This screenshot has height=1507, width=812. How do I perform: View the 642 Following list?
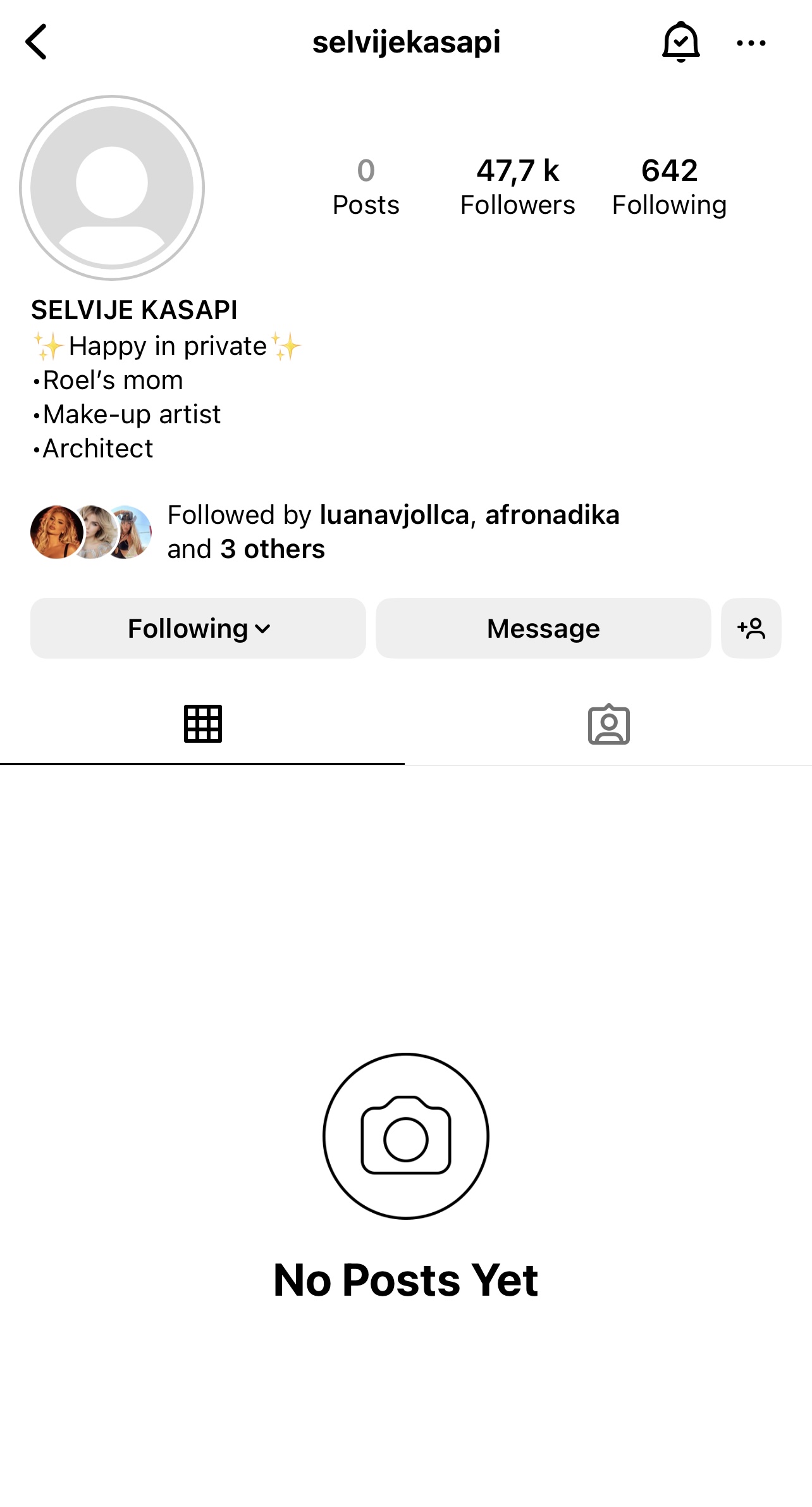[x=669, y=187]
